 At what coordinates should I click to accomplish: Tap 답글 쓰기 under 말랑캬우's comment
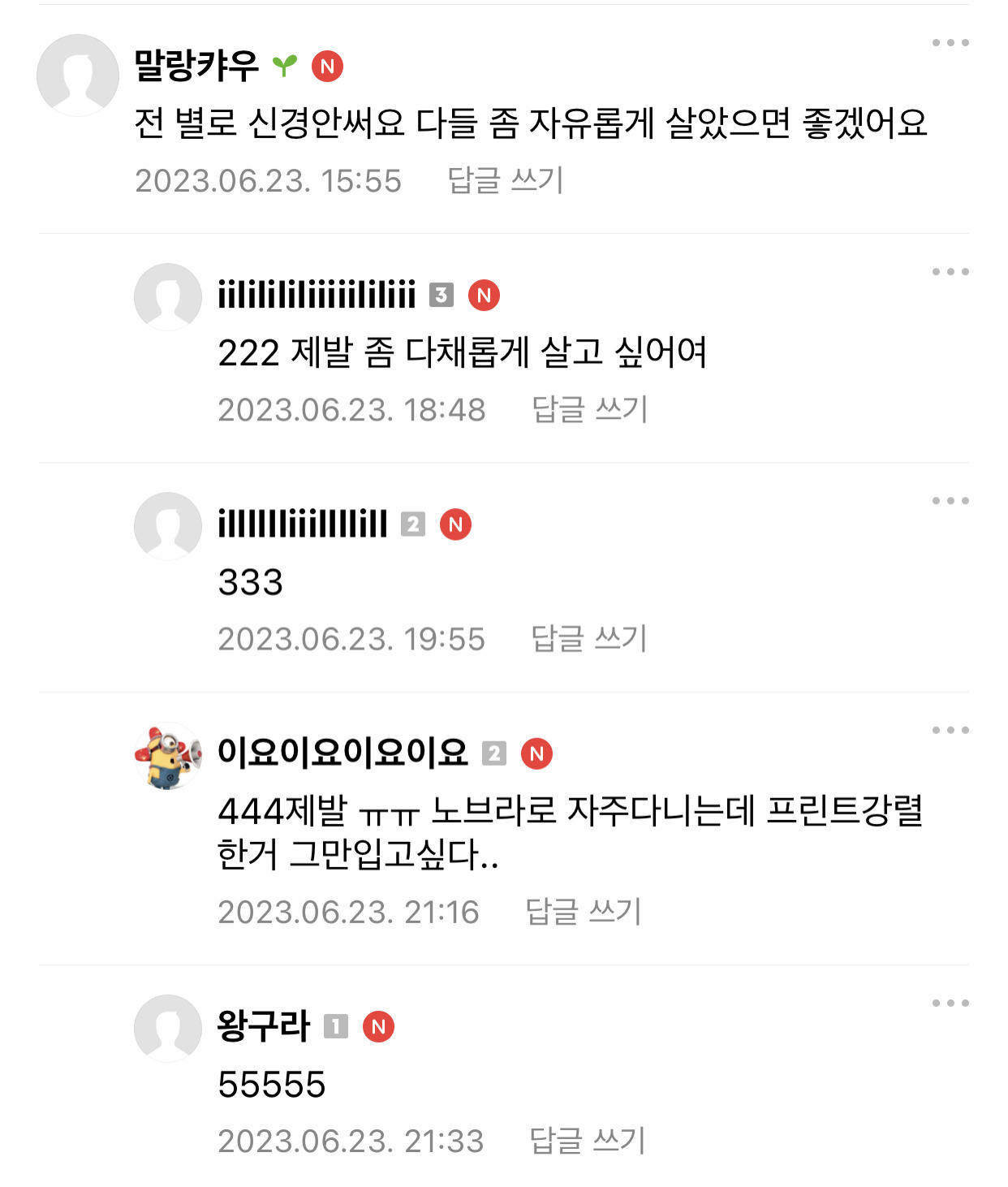(505, 180)
